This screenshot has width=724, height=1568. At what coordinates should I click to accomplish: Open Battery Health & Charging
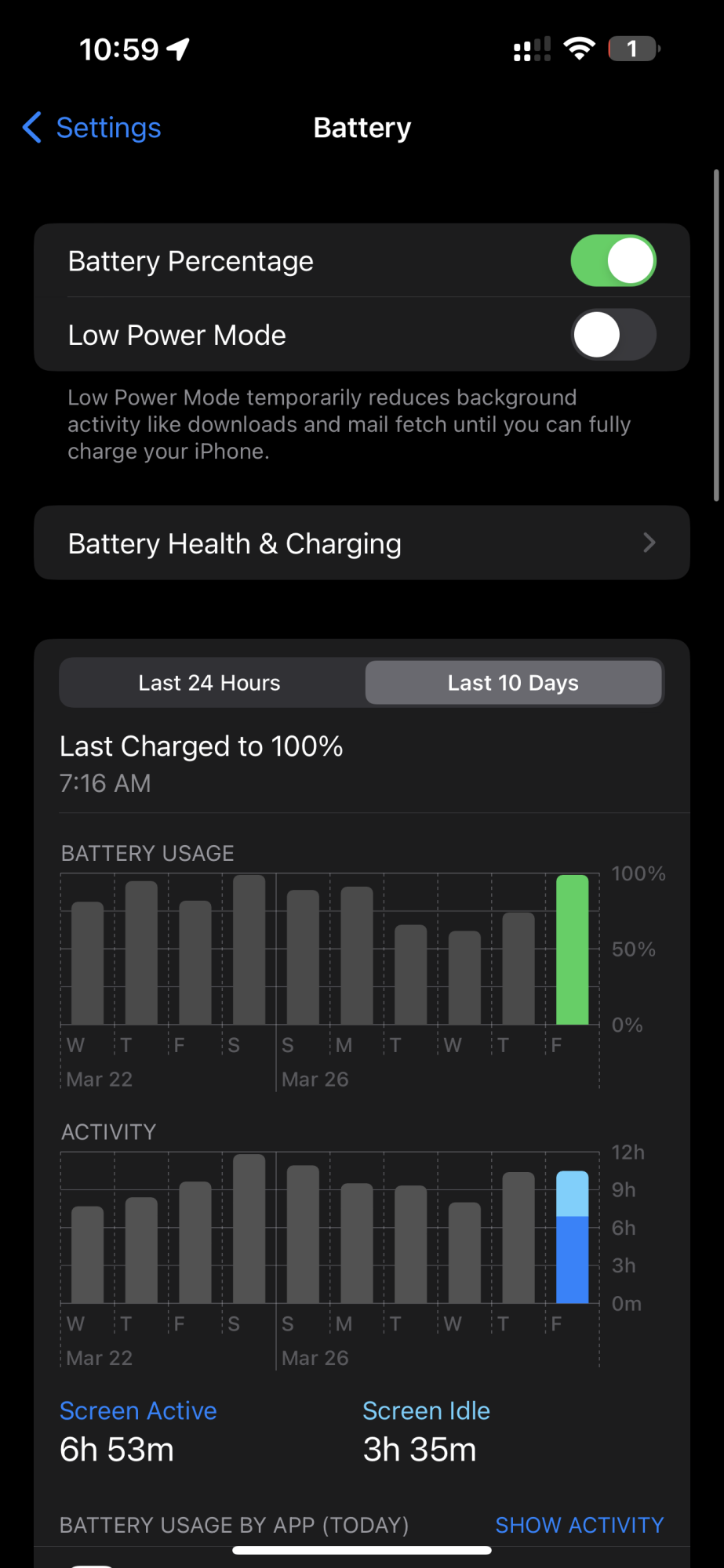pos(362,543)
